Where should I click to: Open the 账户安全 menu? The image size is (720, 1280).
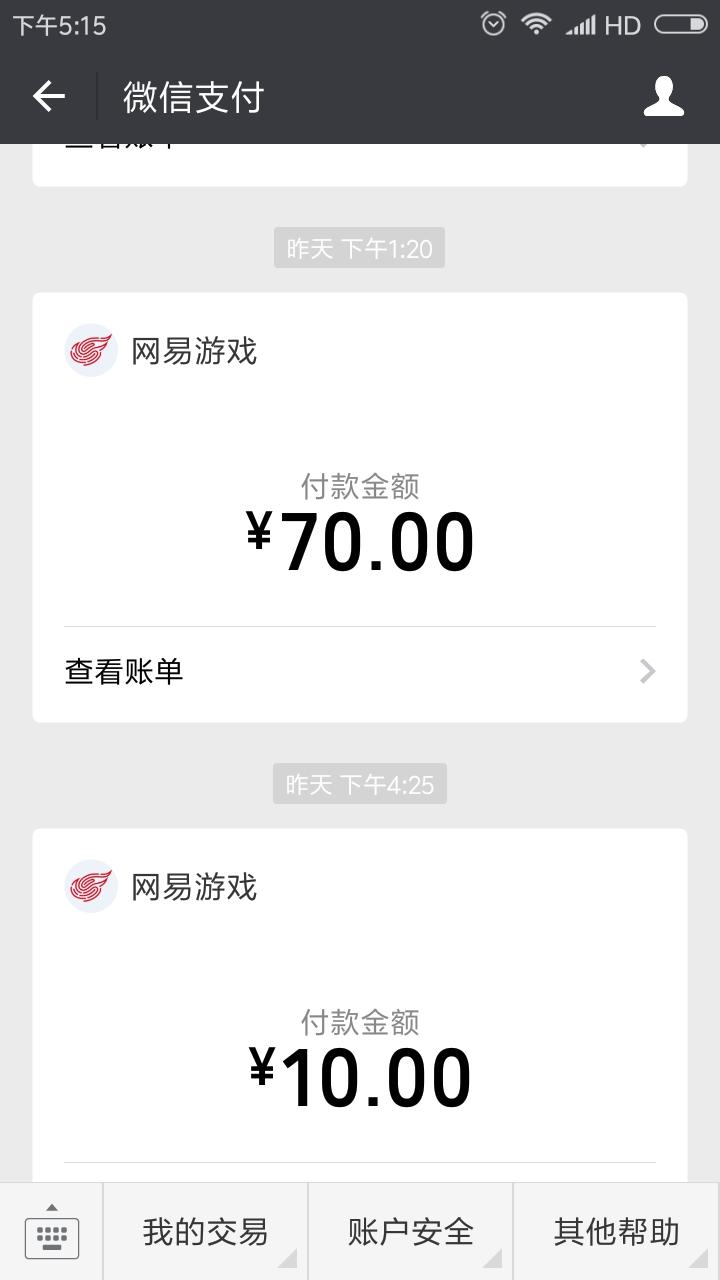click(x=410, y=1232)
